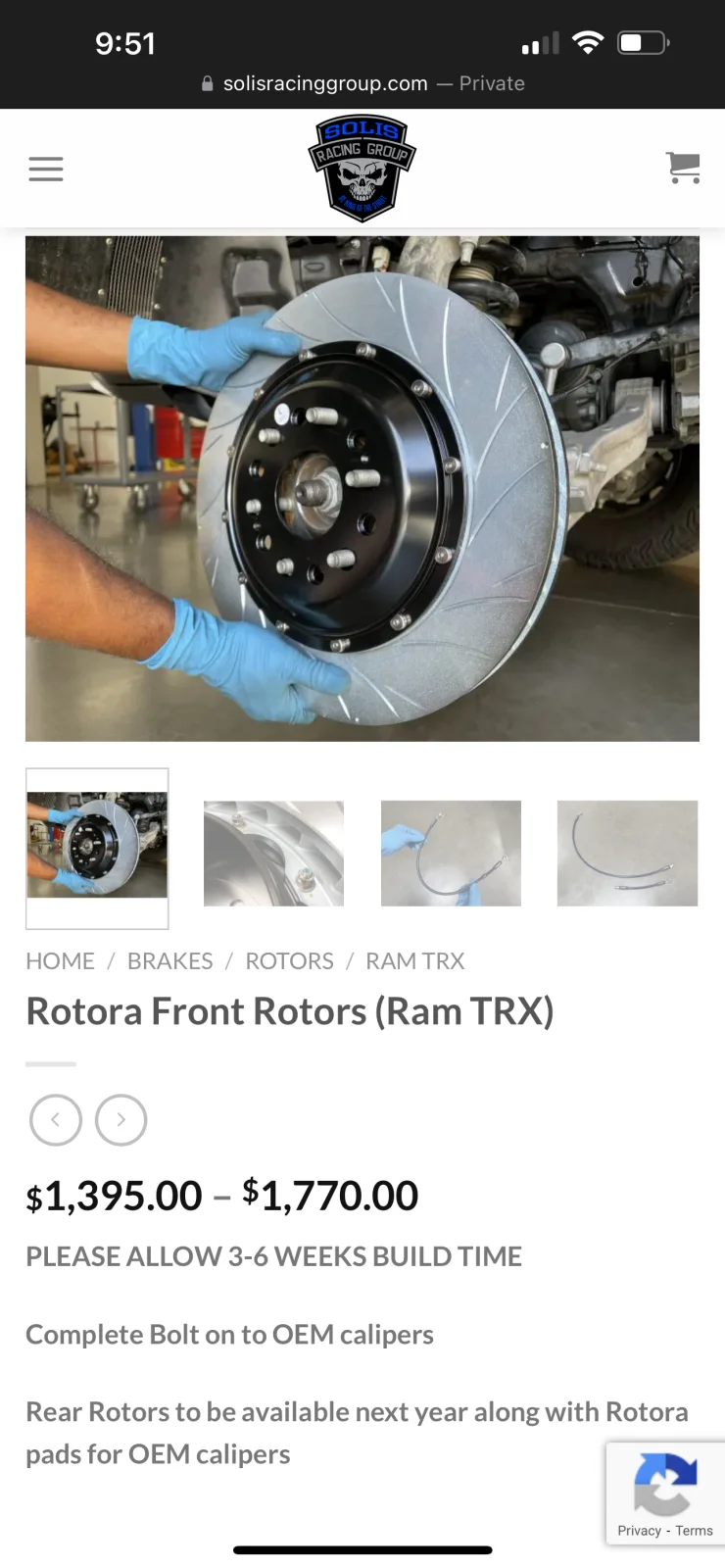
Task: Select the first rotor-on-truck thumbnail
Action: pyautogui.click(x=97, y=847)
